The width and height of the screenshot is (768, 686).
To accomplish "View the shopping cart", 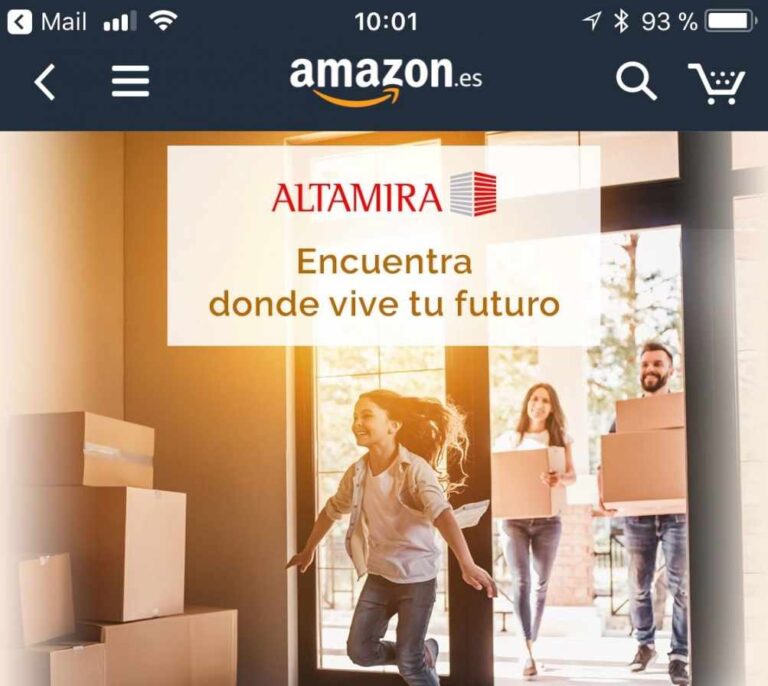I will (x=716, y=83).
